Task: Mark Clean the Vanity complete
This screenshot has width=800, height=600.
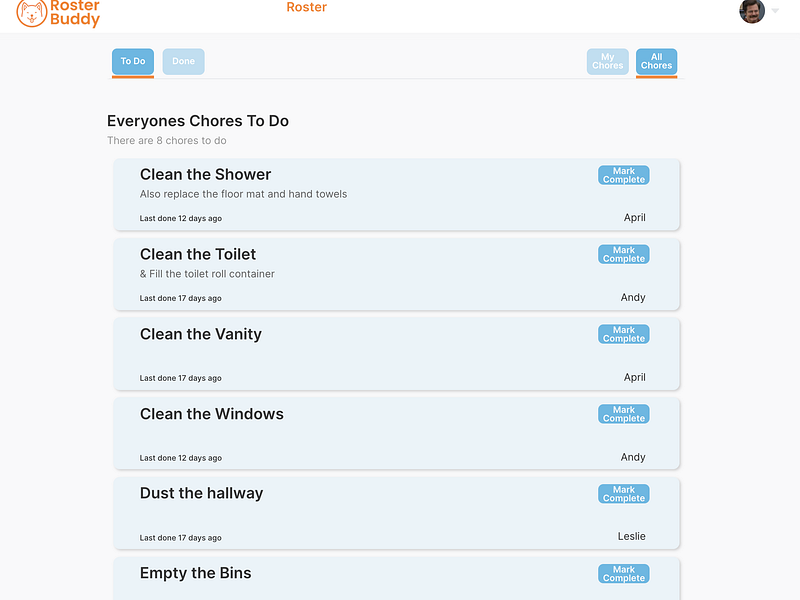Action: (624, 334)
